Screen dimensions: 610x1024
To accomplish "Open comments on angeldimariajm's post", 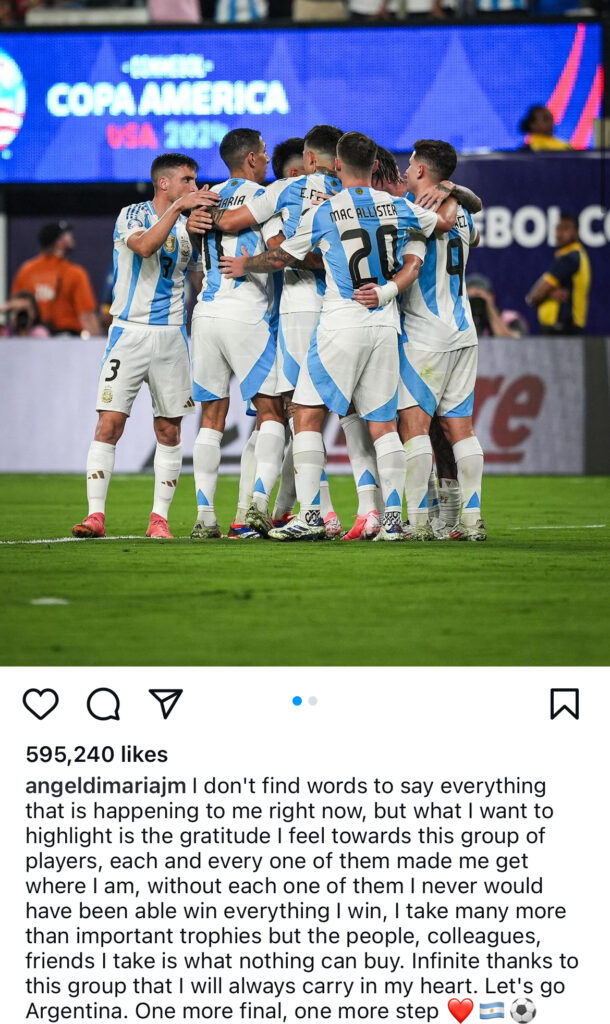I will tap(103, 704).
